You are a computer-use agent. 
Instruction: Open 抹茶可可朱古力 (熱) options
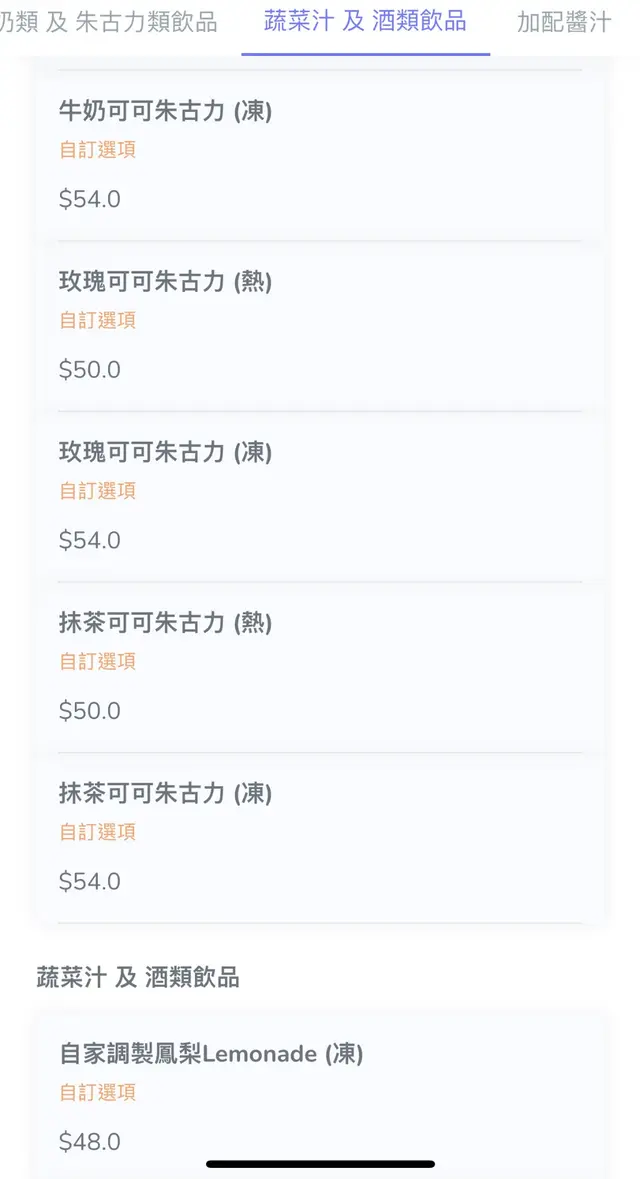pos(320,666)
